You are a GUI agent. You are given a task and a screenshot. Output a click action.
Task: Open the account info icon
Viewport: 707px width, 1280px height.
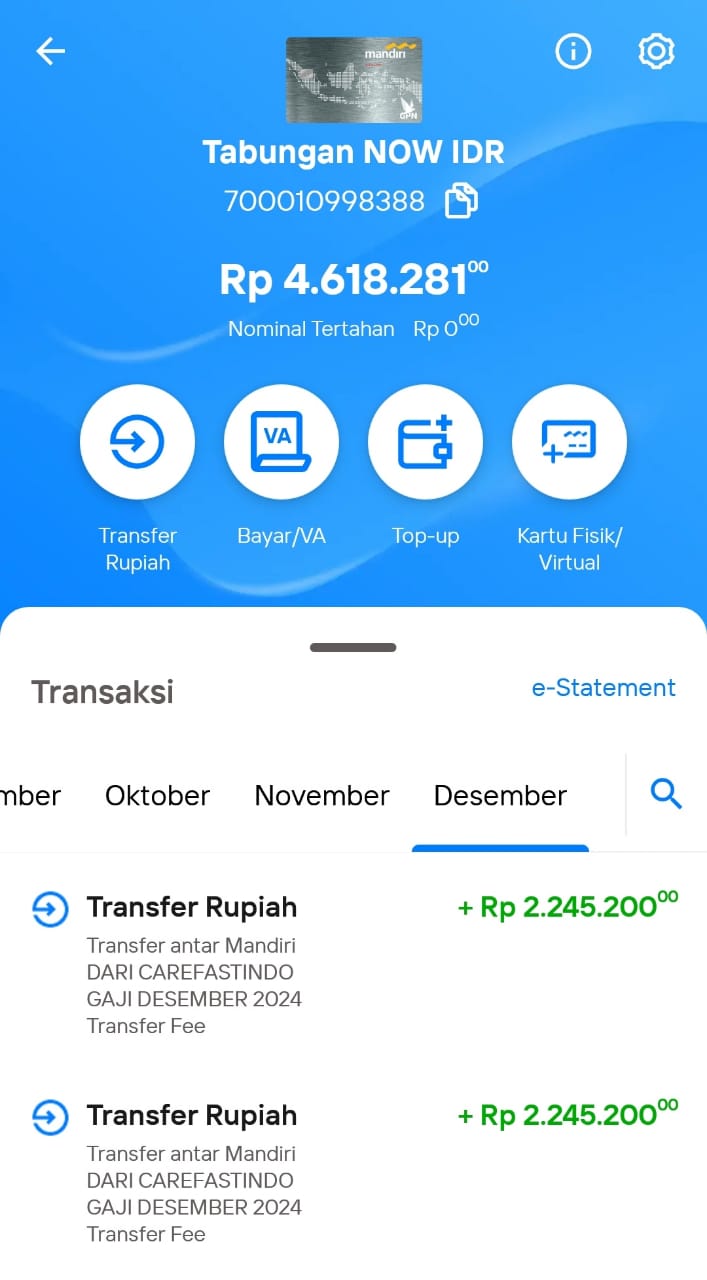coord(573,51)
